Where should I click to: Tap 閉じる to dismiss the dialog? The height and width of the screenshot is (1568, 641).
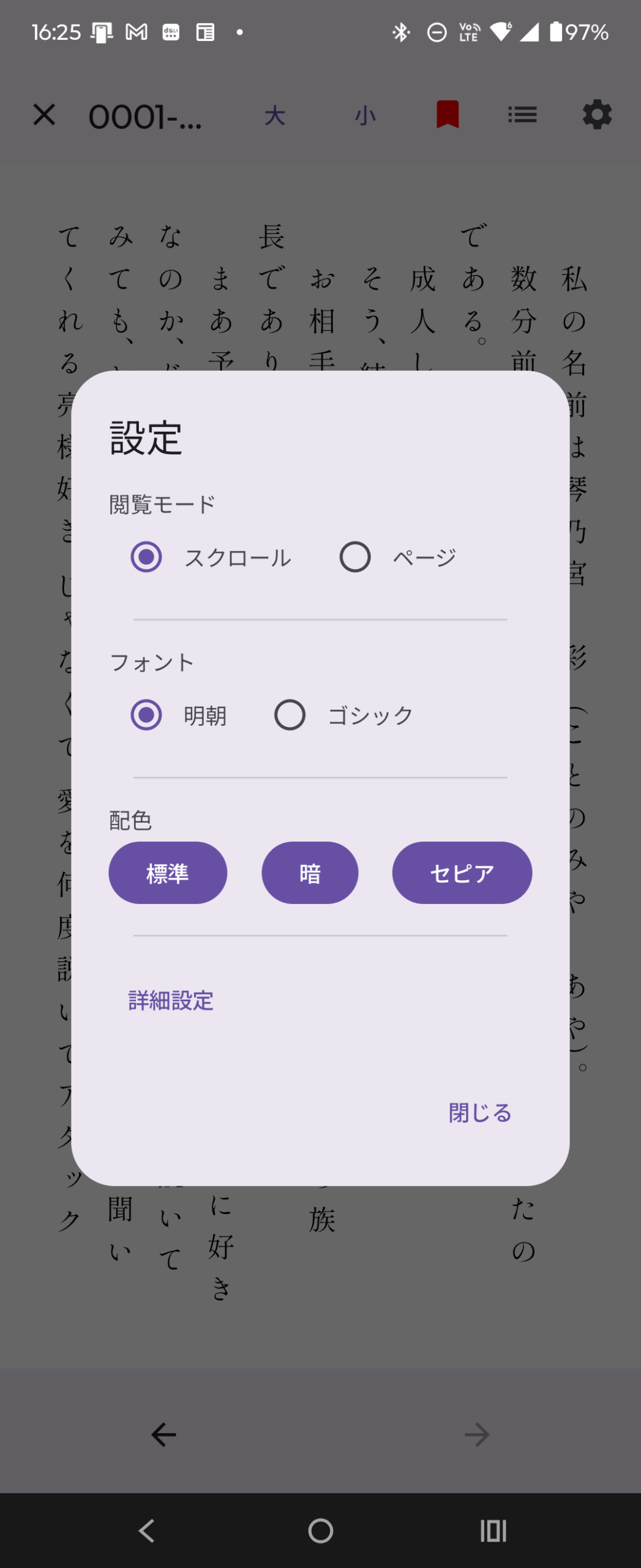[x=479, y=1112]
